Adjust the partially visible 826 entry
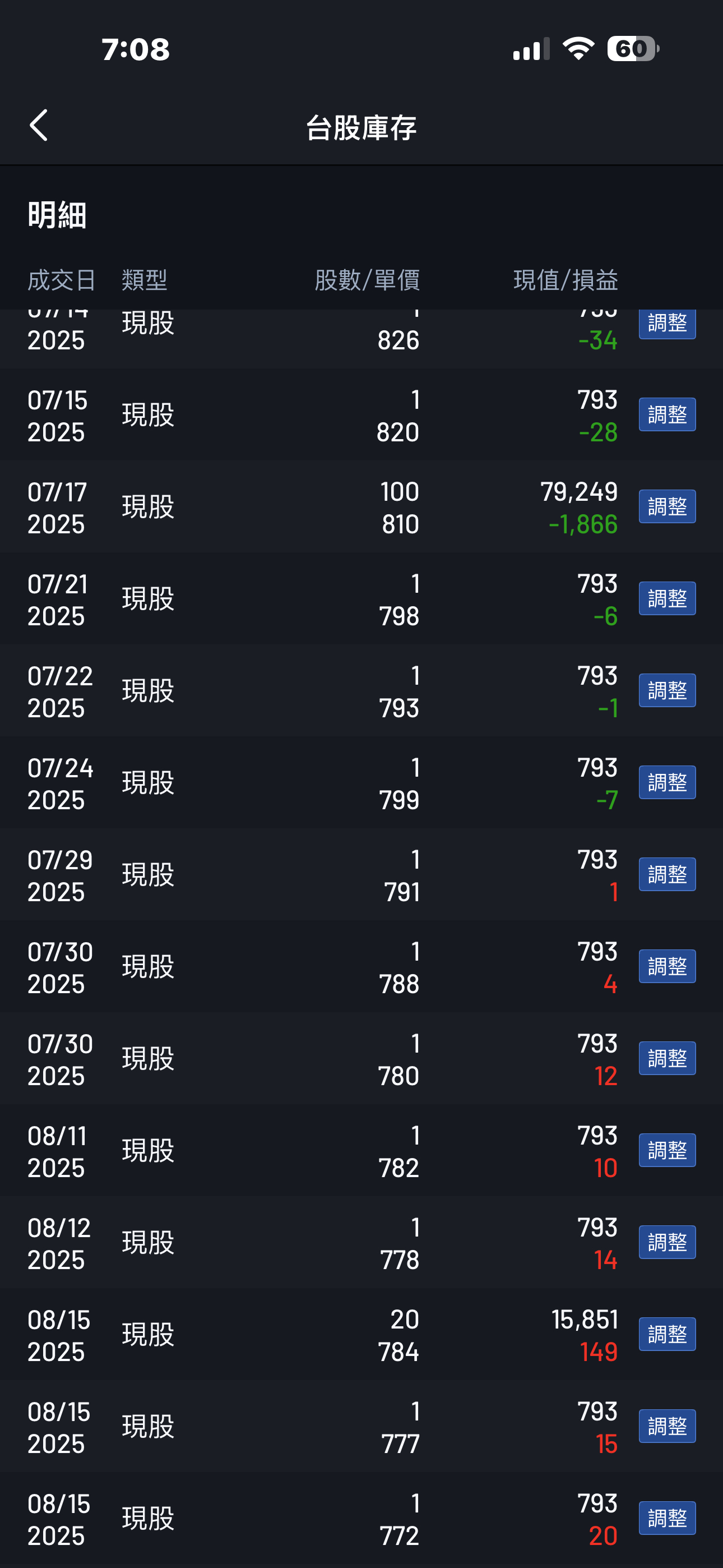The height and width of the screenshot is (1568, 723). [x=667, y=325]
